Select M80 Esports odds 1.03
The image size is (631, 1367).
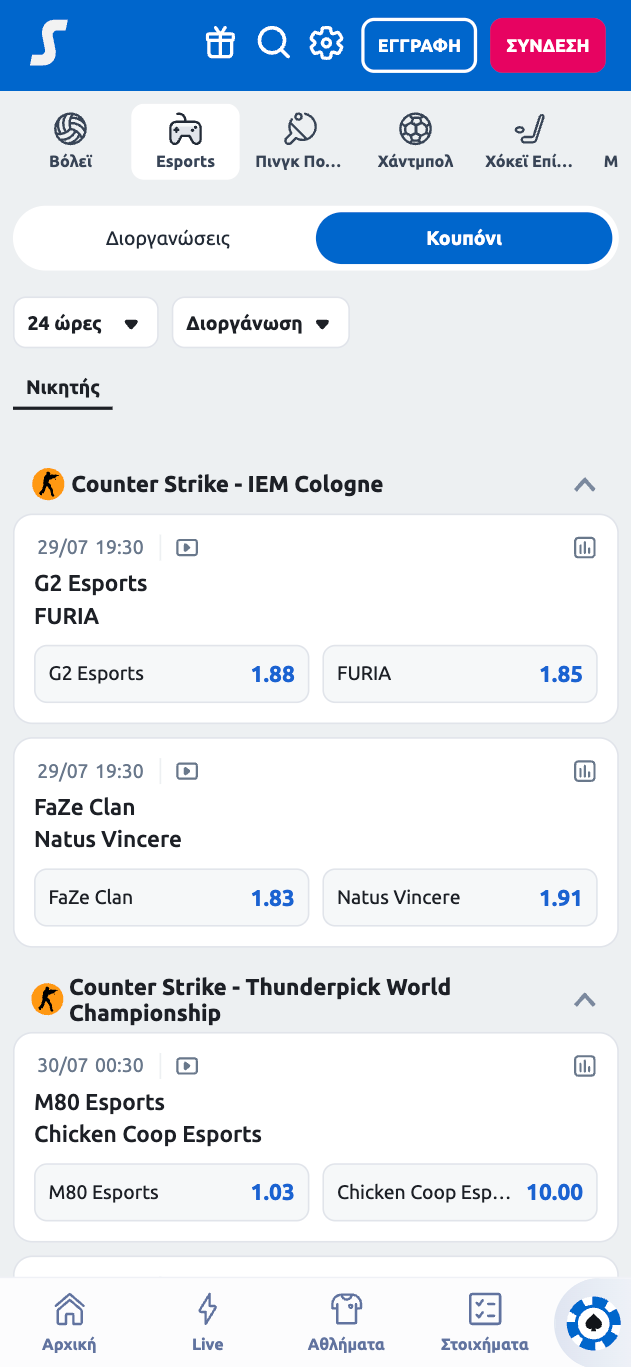coord(171,1192)
